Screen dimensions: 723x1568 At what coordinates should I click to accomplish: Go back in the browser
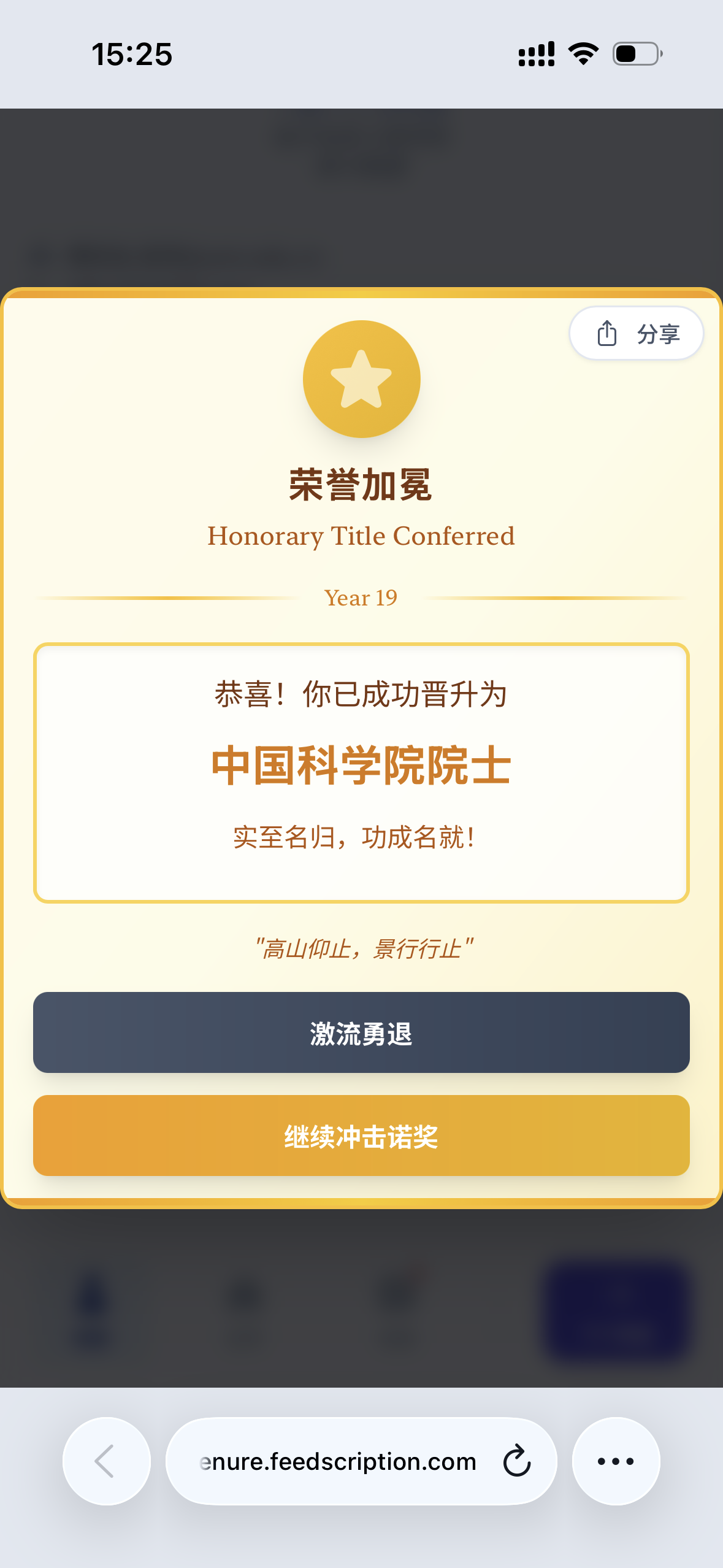click(x=106, y=1461)
